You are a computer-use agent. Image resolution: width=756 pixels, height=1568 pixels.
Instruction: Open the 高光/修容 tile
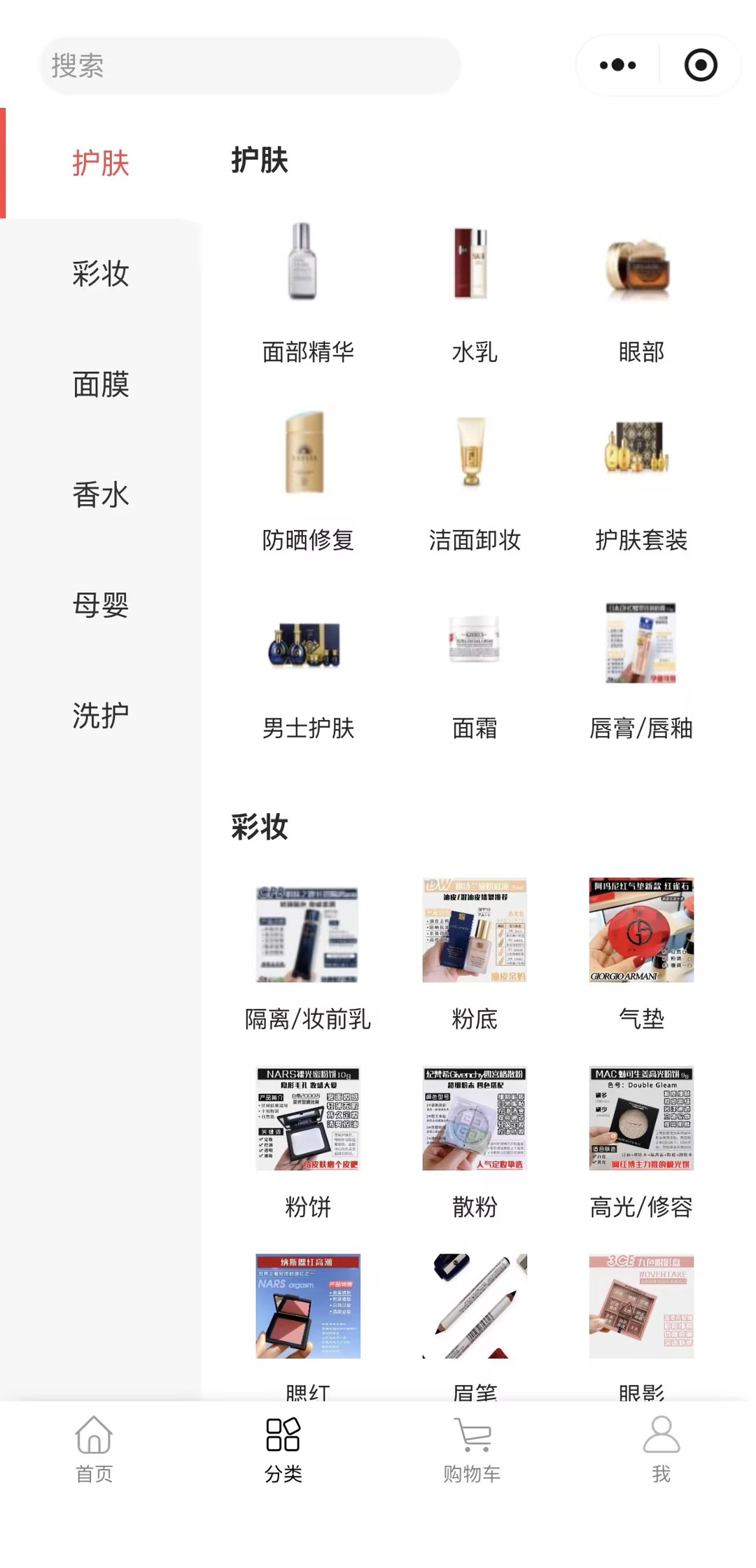coord(640,1142)
